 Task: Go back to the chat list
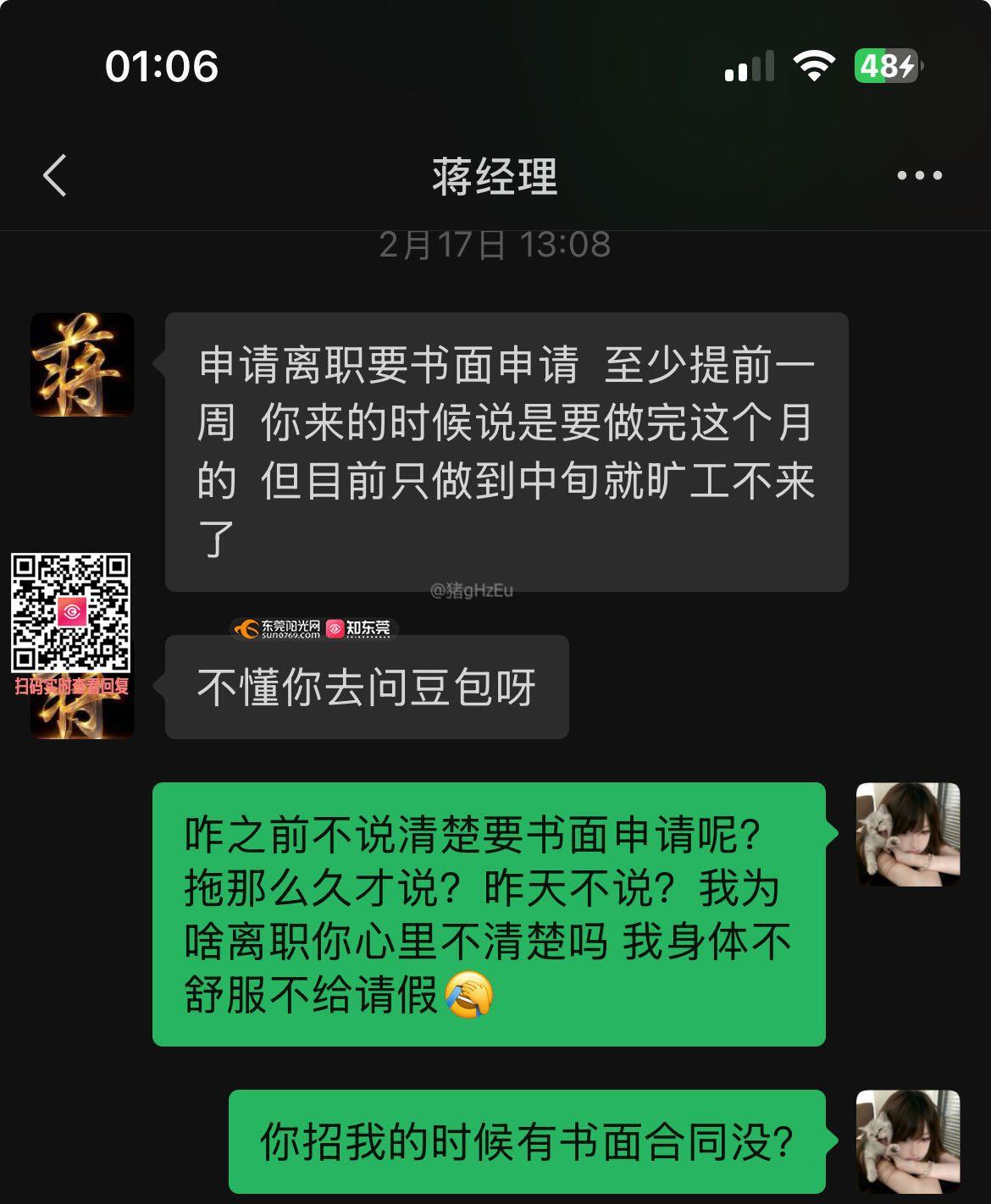click(55, 176)
